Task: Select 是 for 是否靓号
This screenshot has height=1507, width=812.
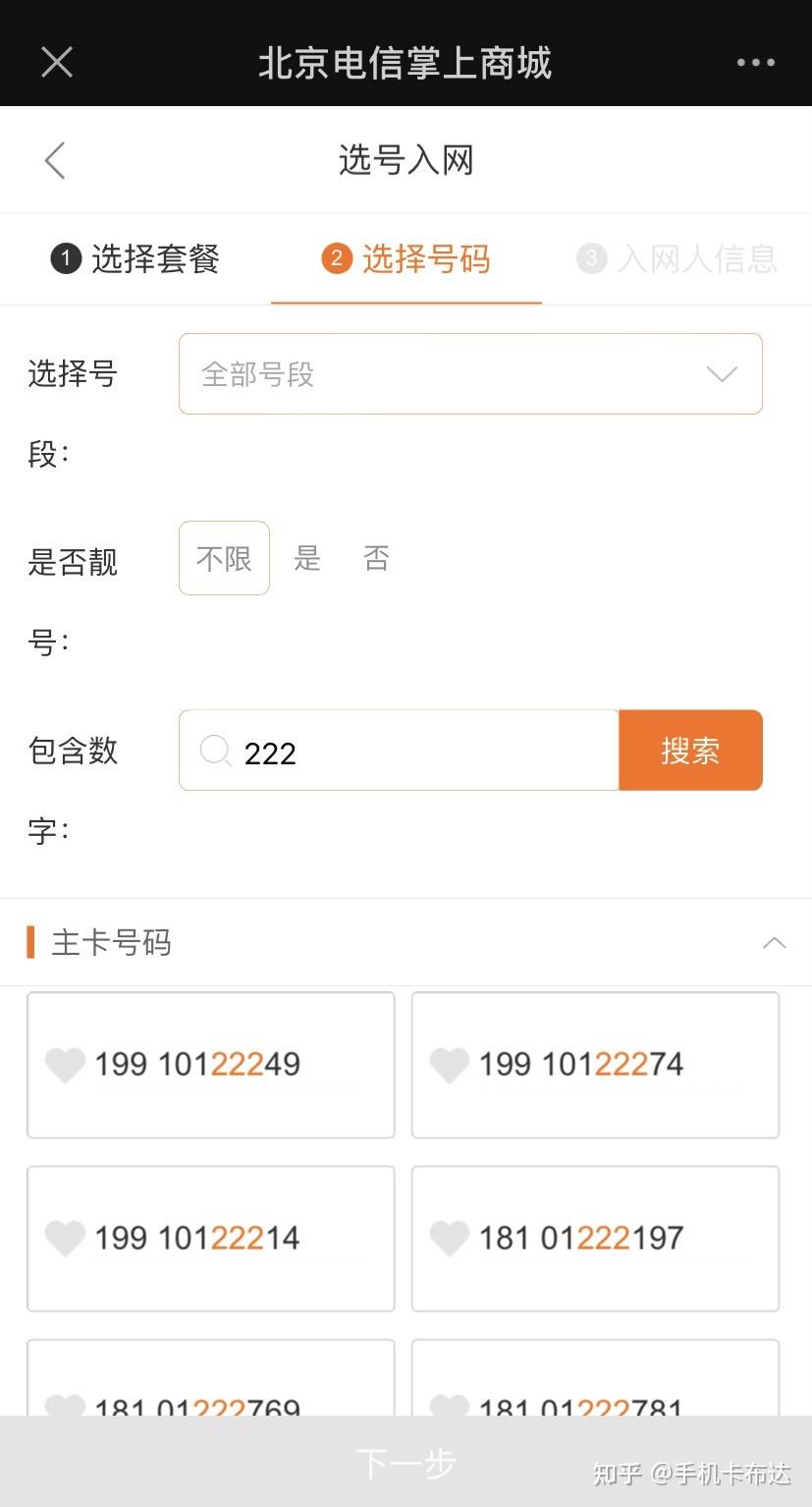Action: click(307, 559)
